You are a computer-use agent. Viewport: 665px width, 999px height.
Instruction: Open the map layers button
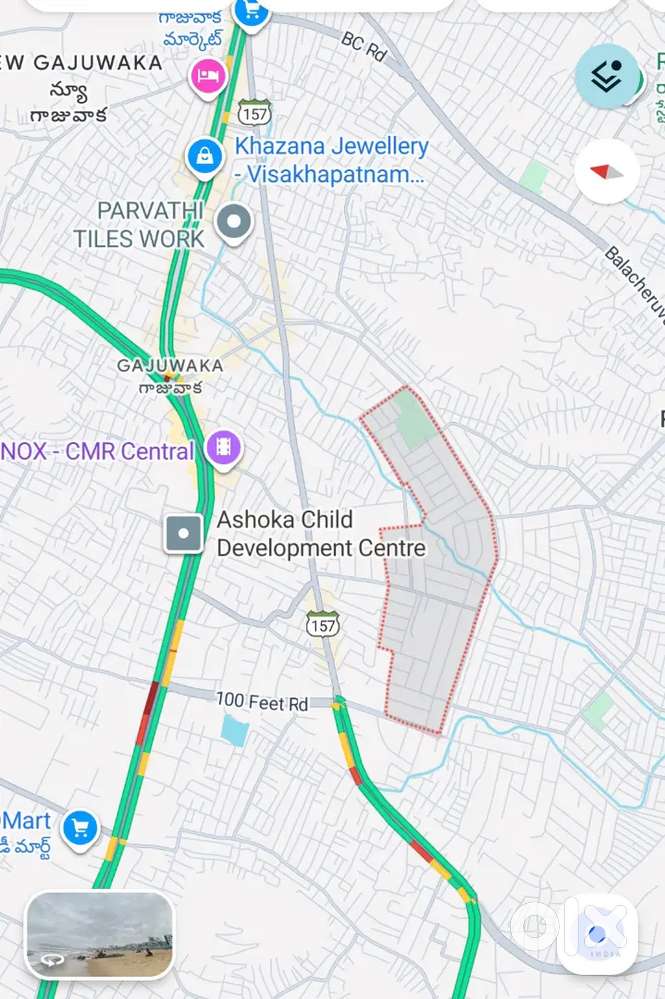tap(606, 76)
